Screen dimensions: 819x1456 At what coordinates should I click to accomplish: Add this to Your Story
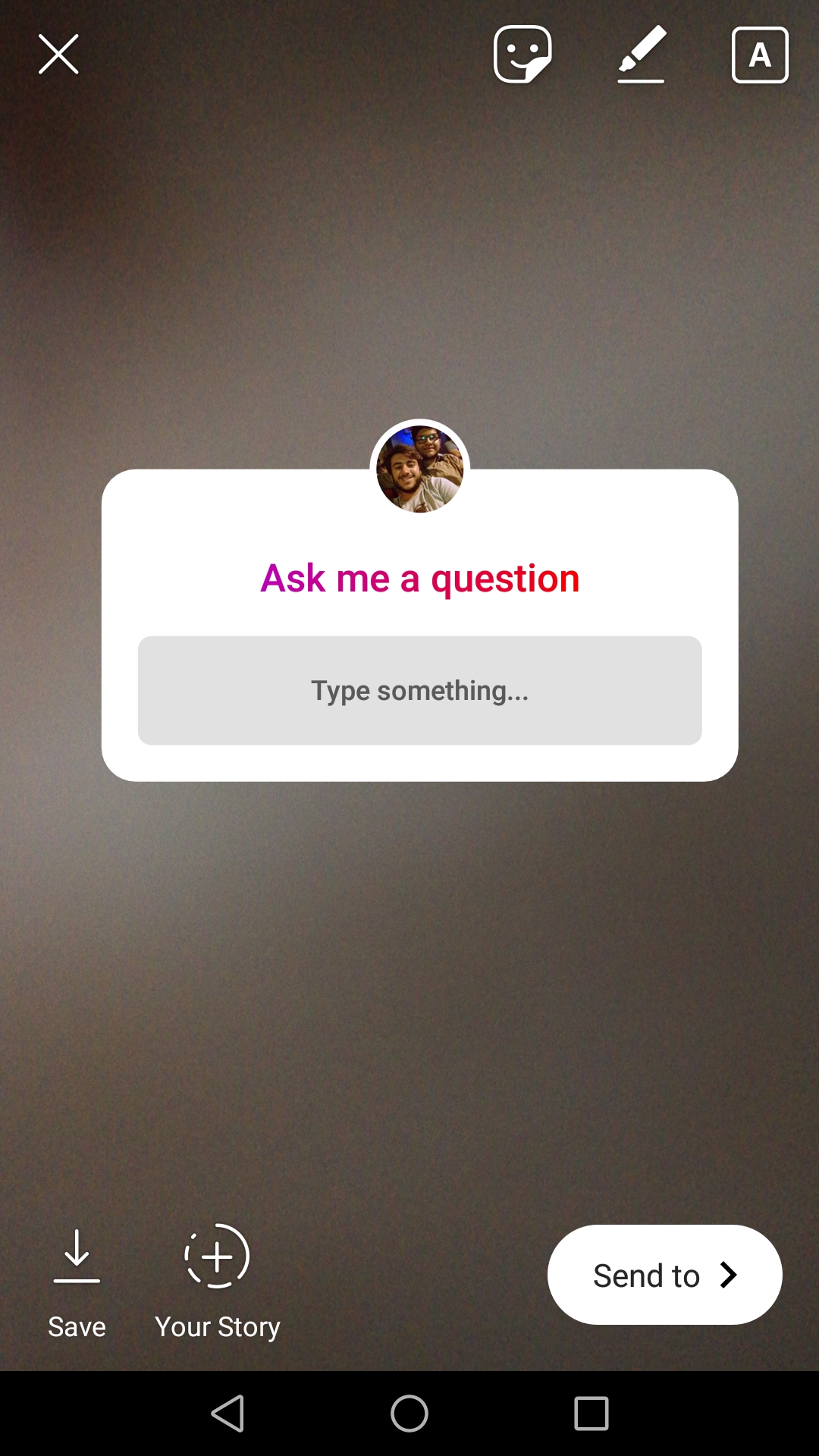point(218,1282)
